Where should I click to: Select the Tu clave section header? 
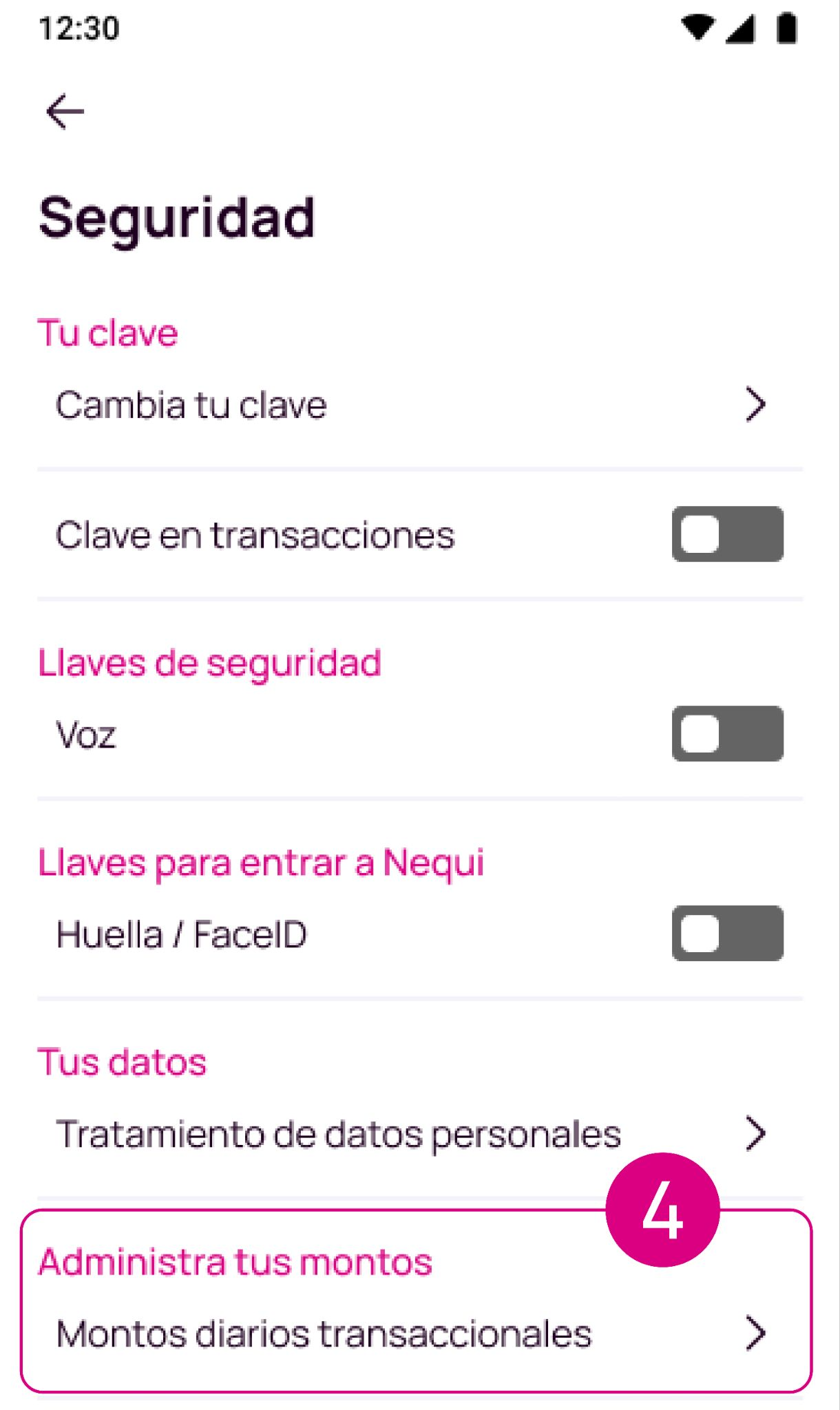pyautogui.click(x=108, y=332)
